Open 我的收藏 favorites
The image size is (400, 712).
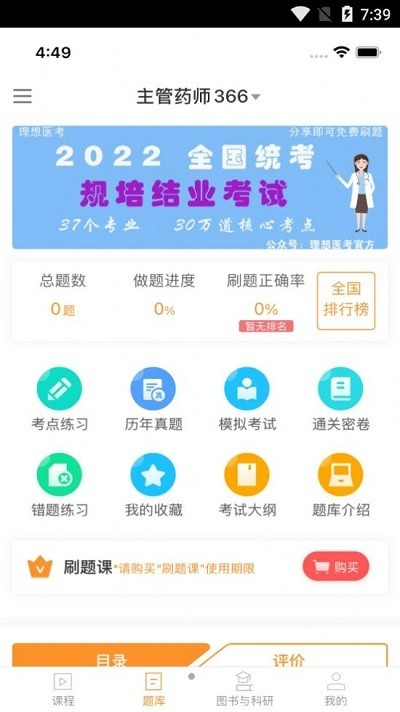pos(153,485)
